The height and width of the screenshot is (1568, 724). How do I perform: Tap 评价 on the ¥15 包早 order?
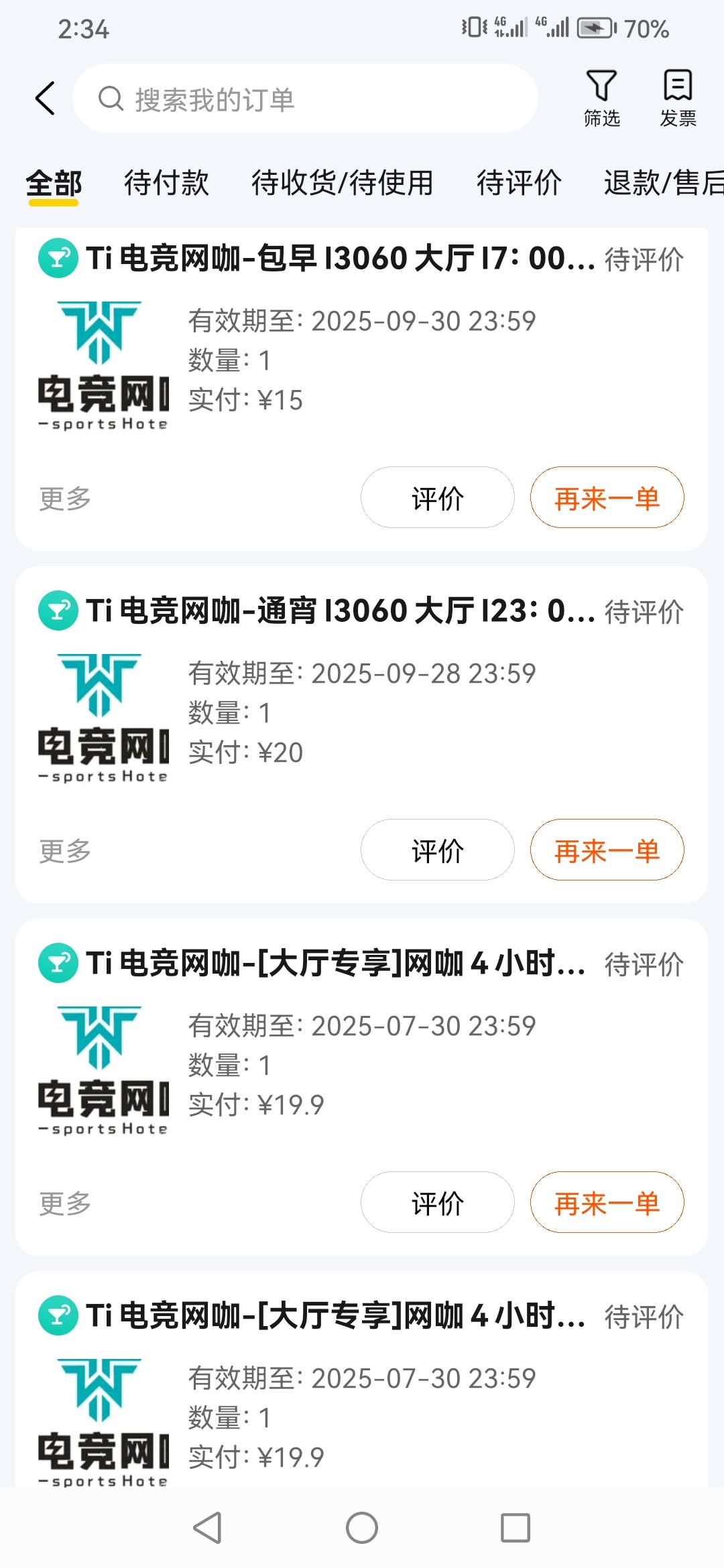tap(438, 498)
